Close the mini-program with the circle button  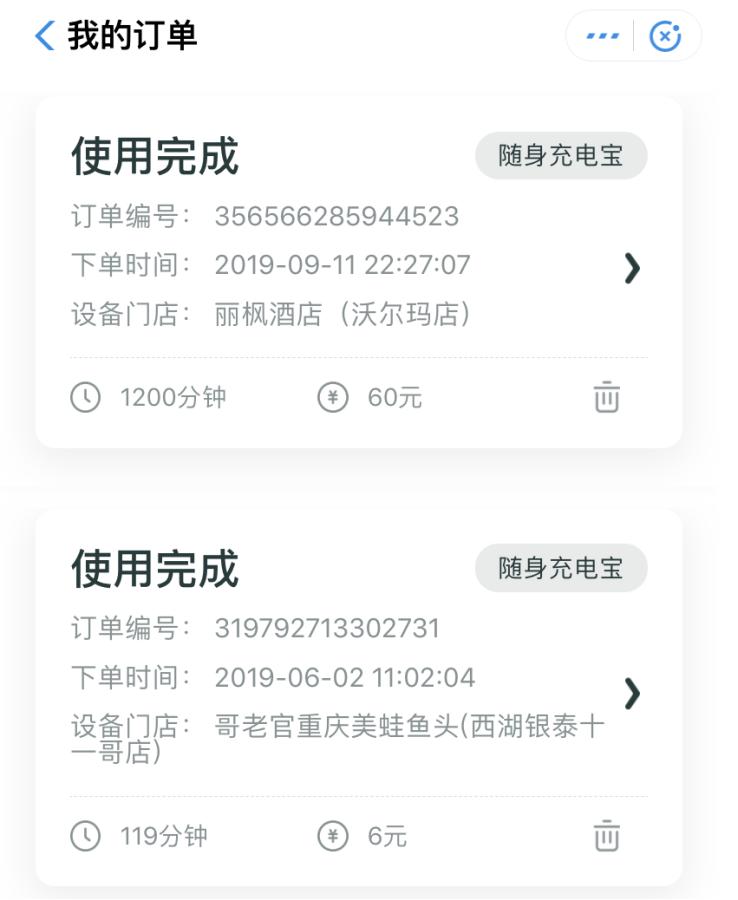tap(666, 37)
